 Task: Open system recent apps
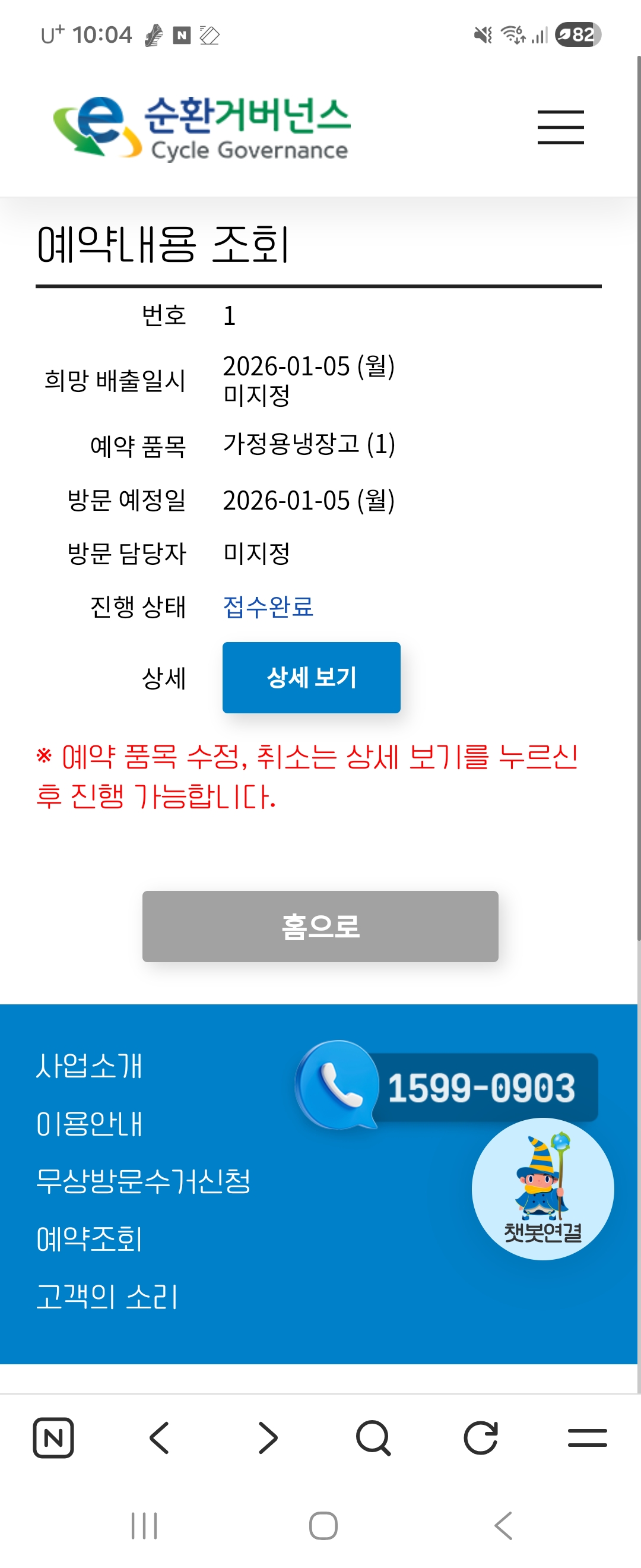[x=144, y=1526]
